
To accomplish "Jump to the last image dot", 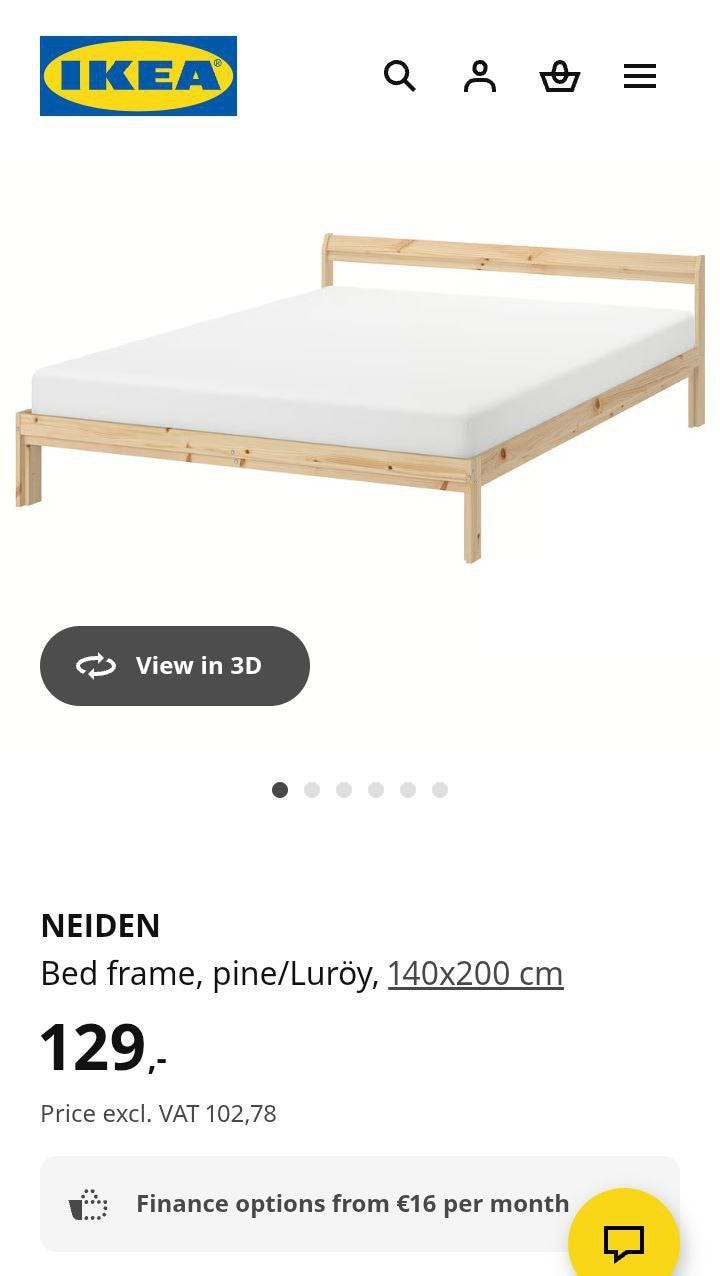I will (440, 790).
